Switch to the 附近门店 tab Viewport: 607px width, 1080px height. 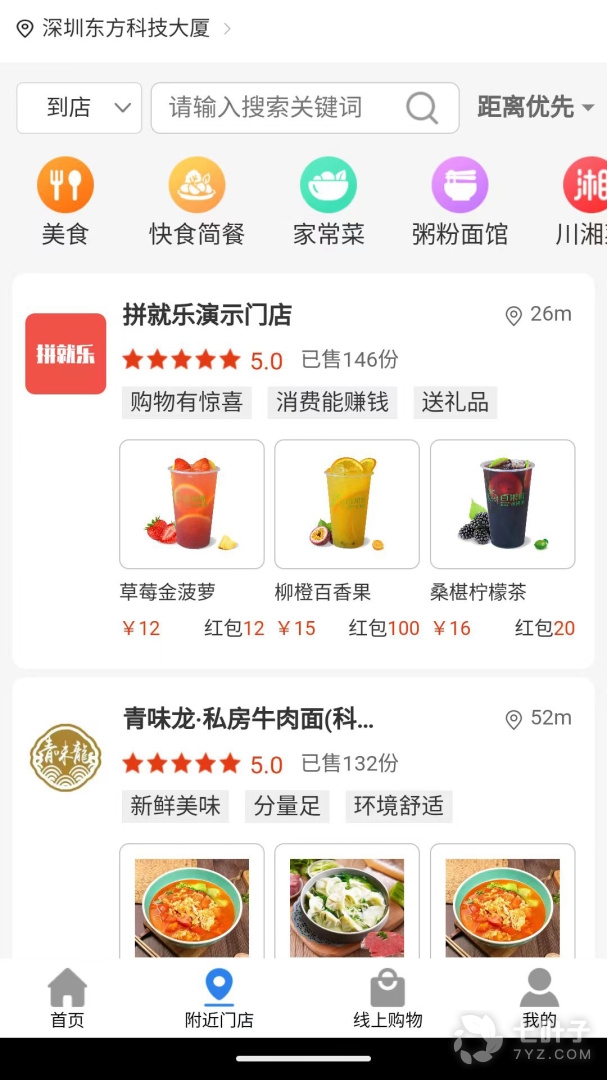click(219, 998)
